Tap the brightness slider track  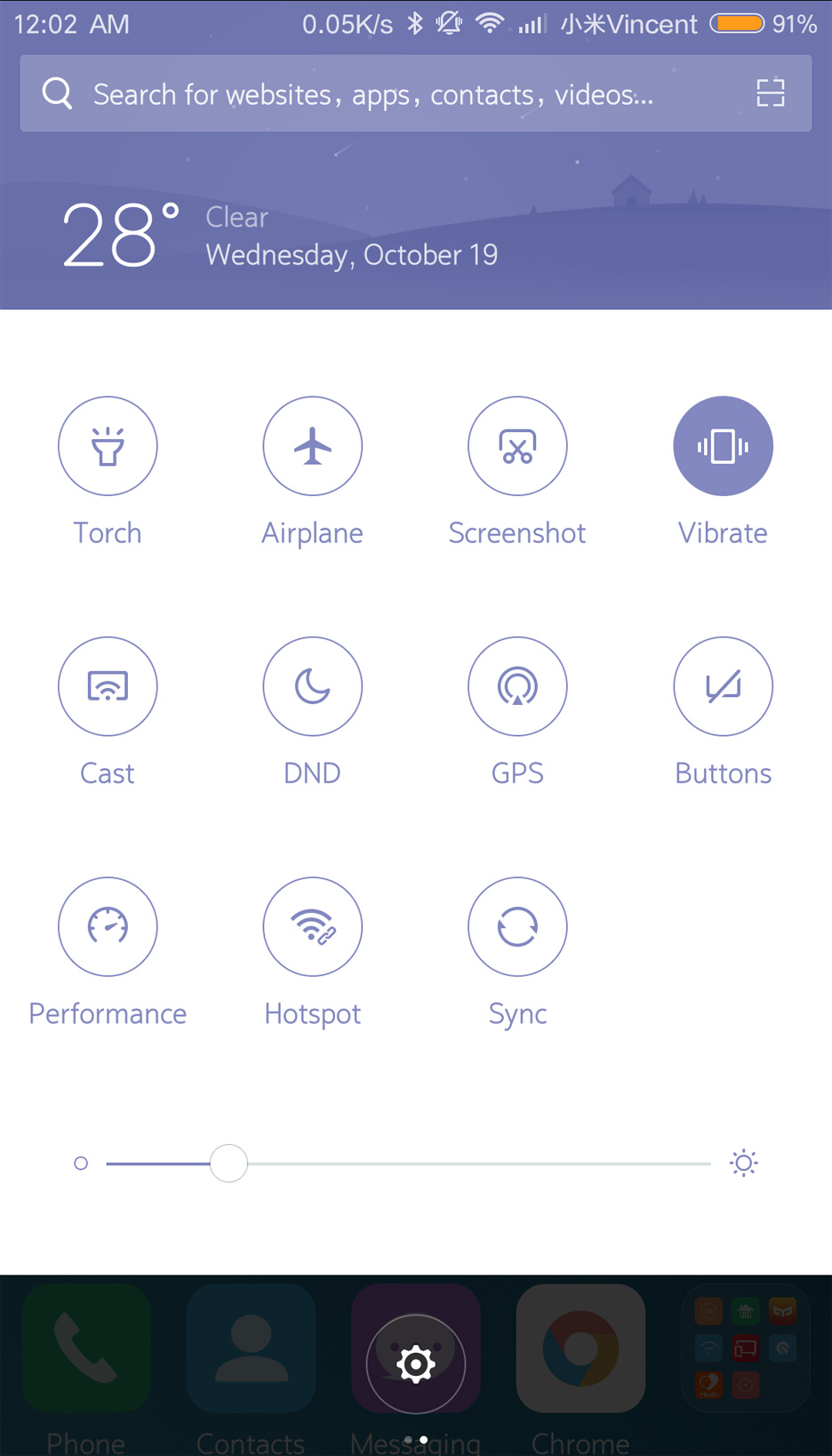[408, 1164]
